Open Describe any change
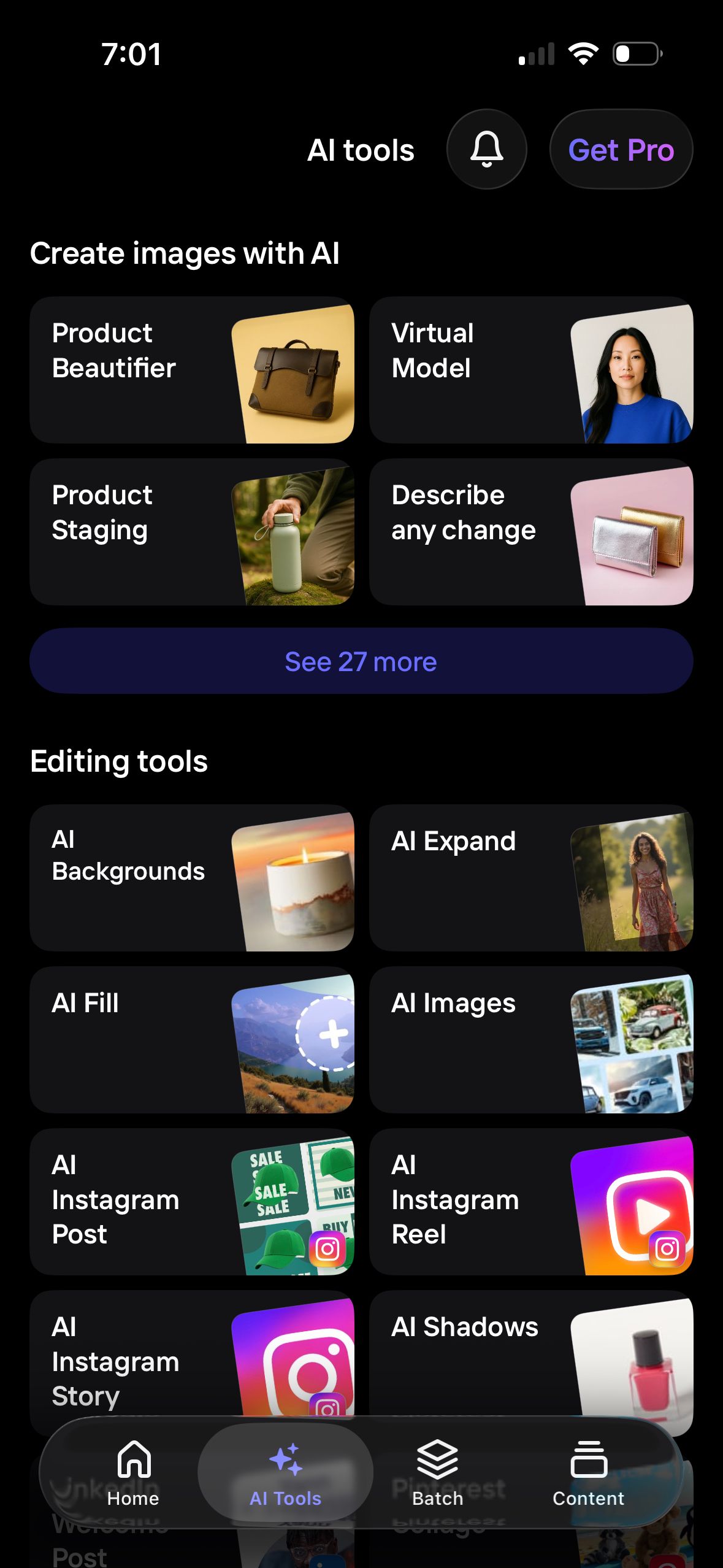 [531, 531]
